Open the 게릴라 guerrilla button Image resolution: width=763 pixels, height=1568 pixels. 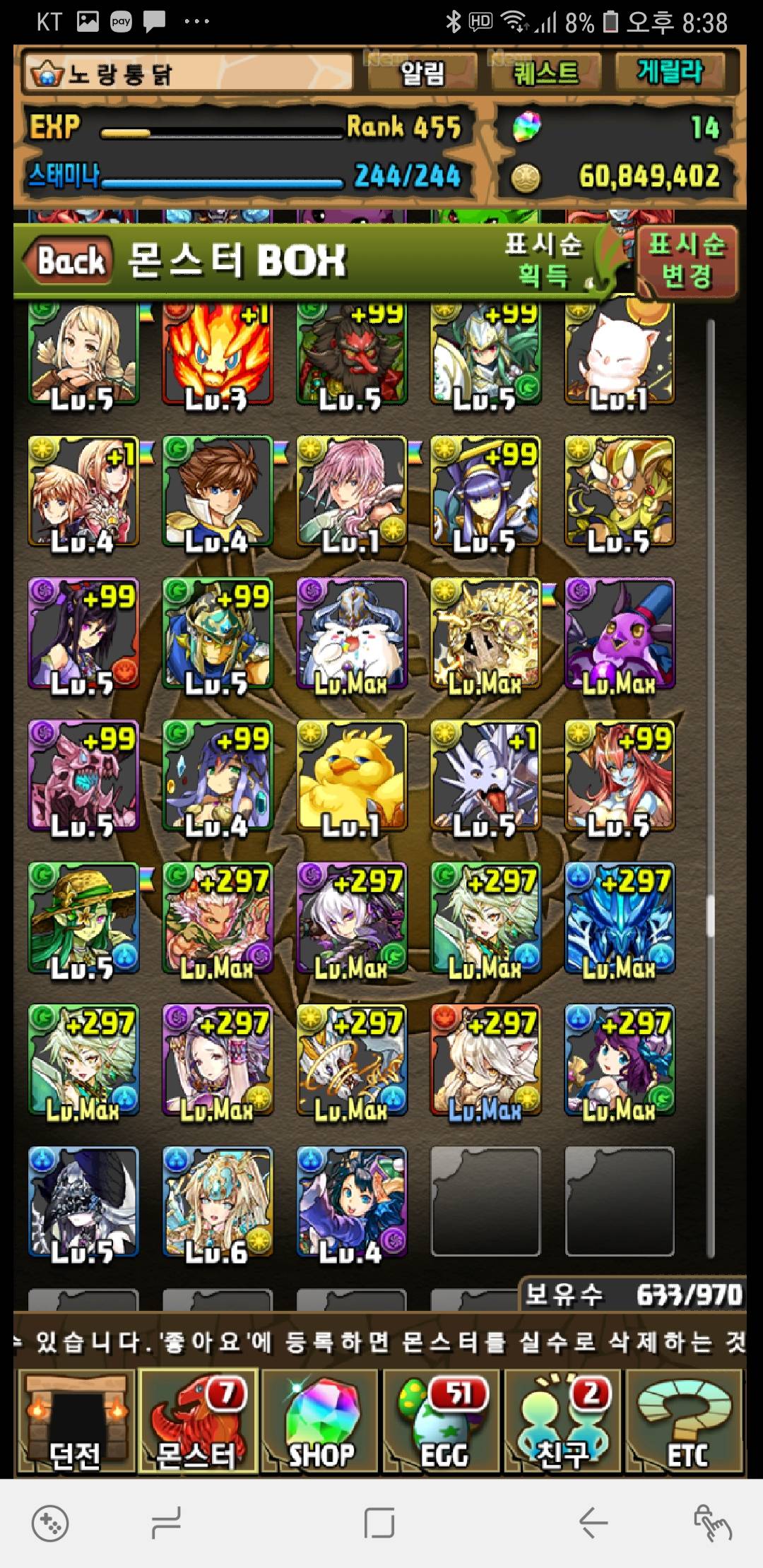(670, 71)
